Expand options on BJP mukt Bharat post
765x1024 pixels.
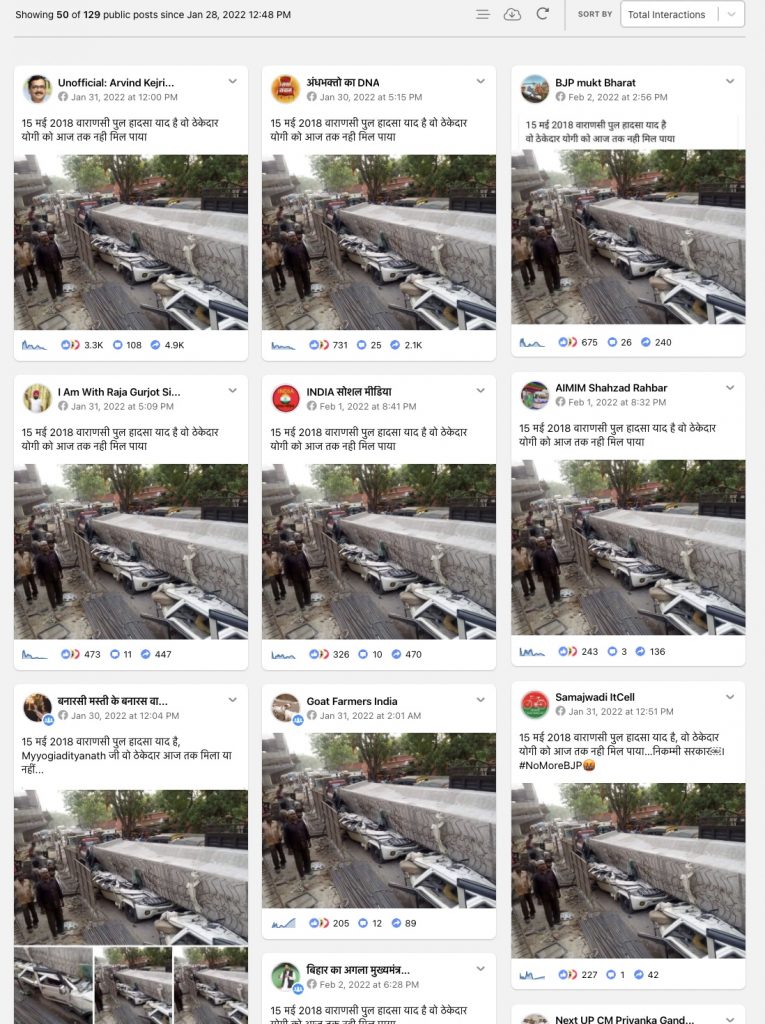pyautogui.click(x=729, y=82)
